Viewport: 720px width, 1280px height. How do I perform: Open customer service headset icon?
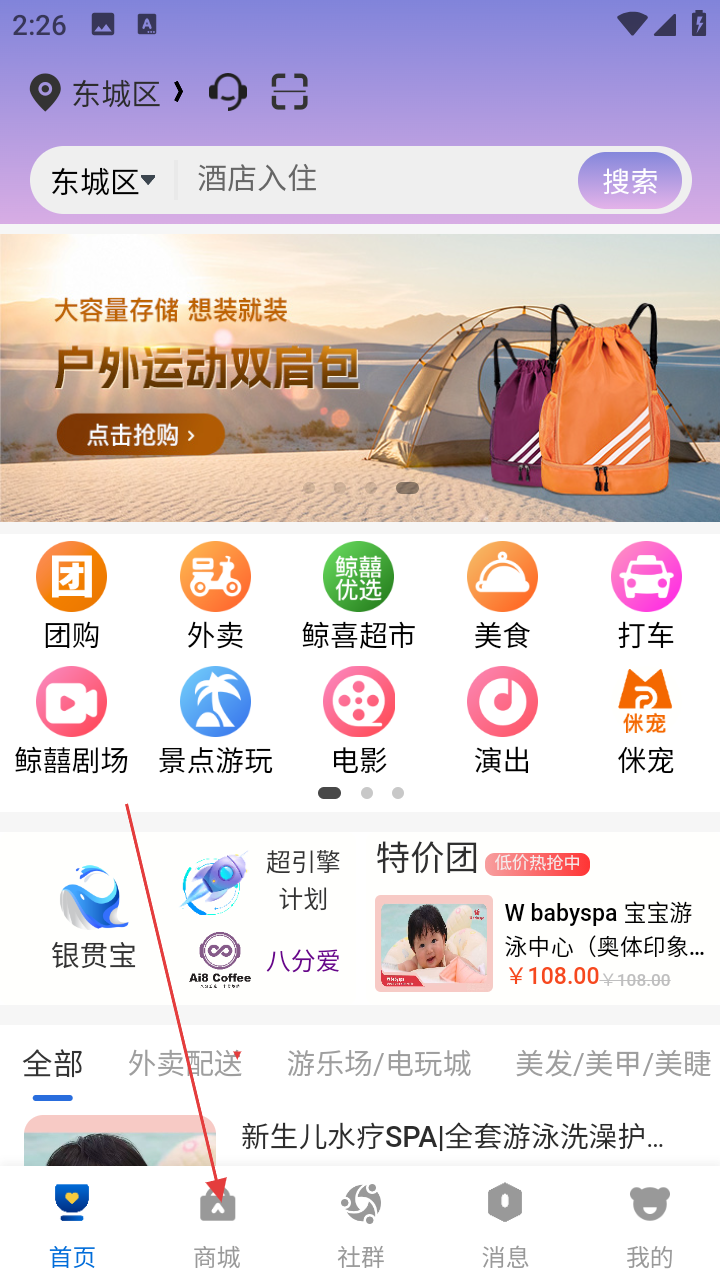(227, 93)
